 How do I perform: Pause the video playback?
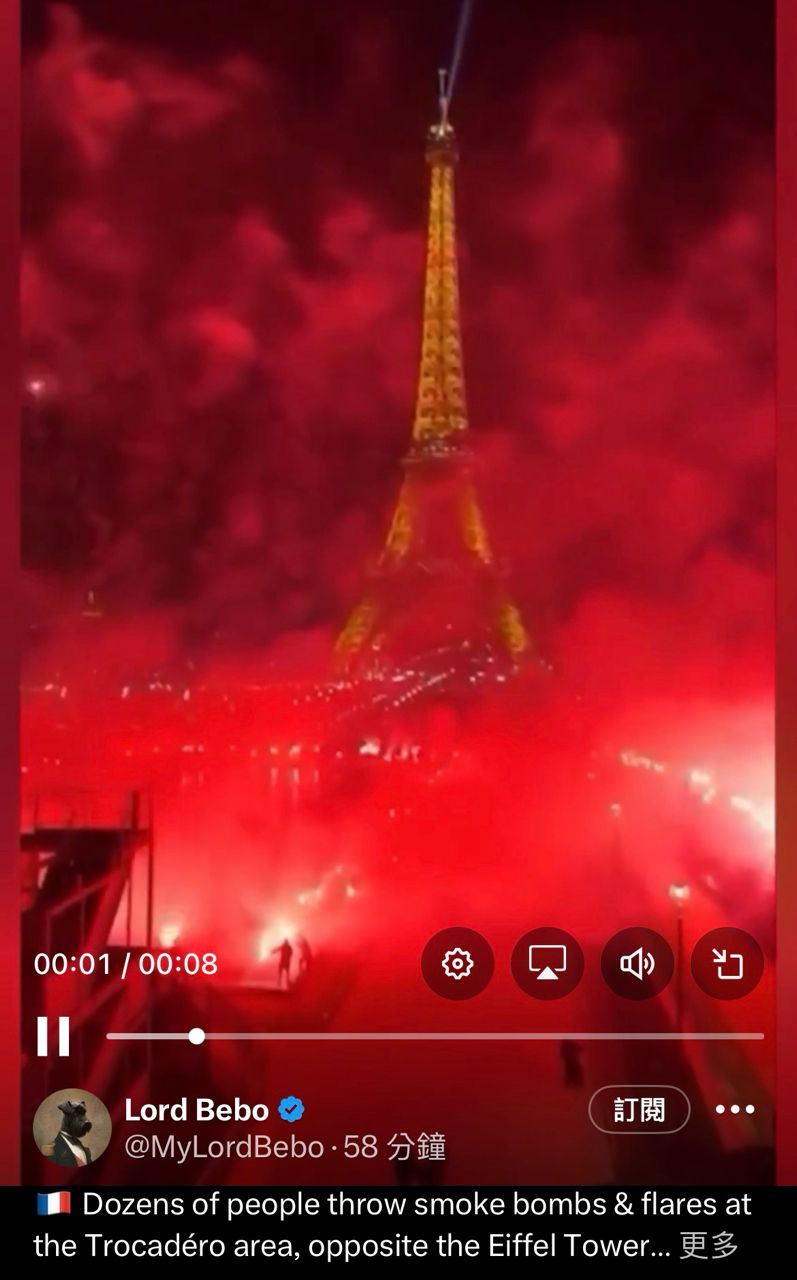coord(53,1036)
